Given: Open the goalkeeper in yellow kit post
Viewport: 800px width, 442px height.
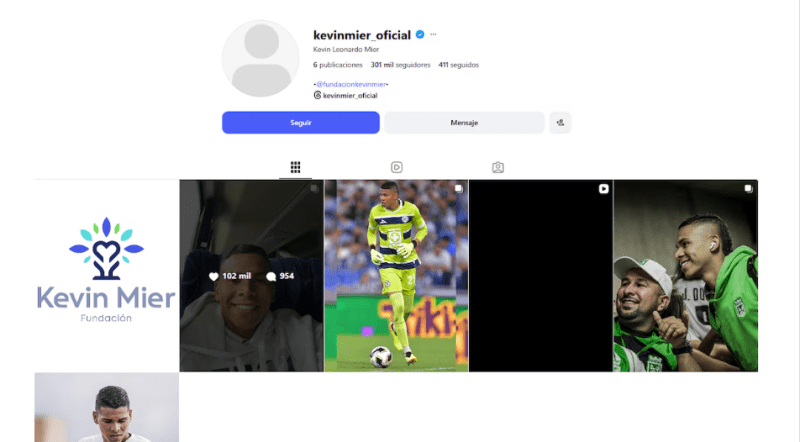Looking at the screenshot, I should (396, 275).
